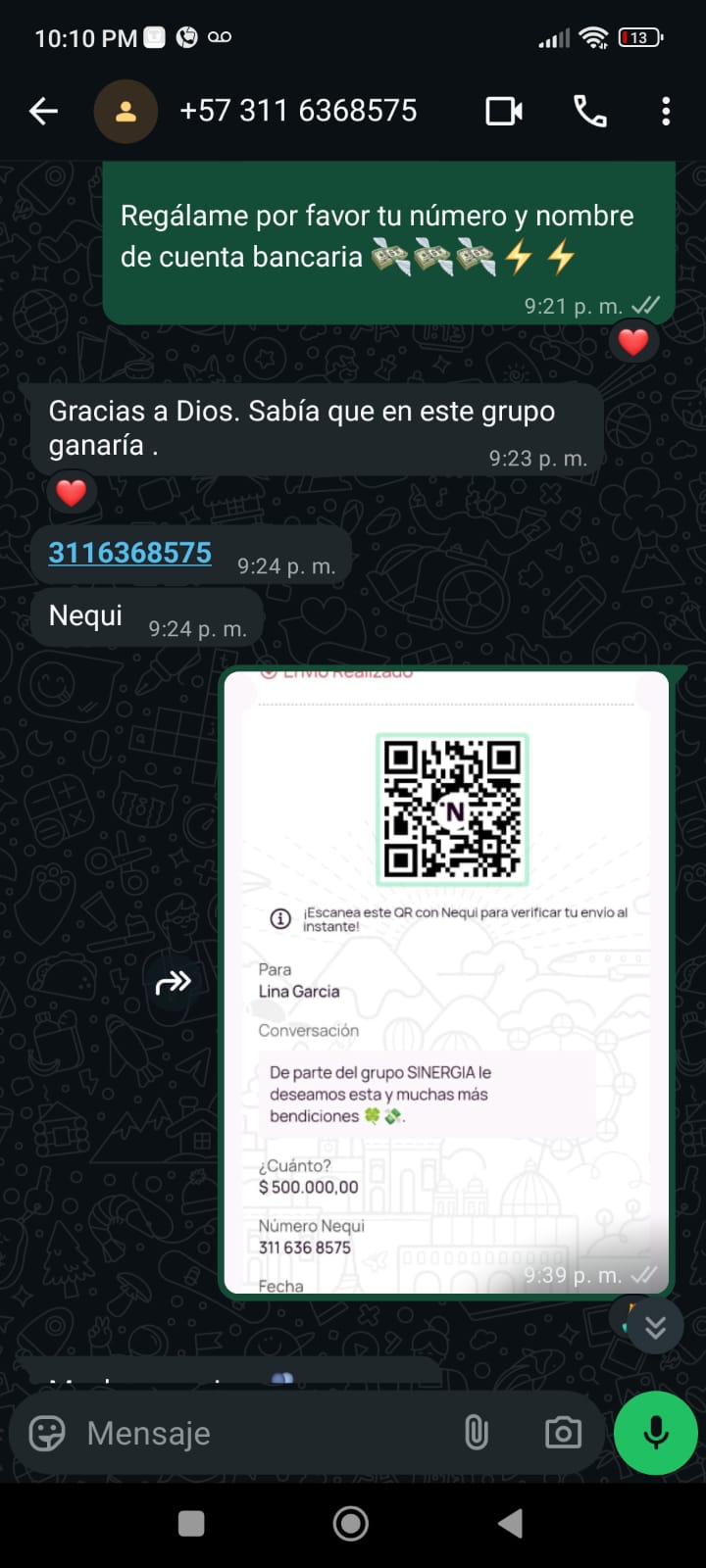Screen dimensions: 706x1568
Task: Open contact info for +57 311 6368575
Action: click(x=298, y=111)
